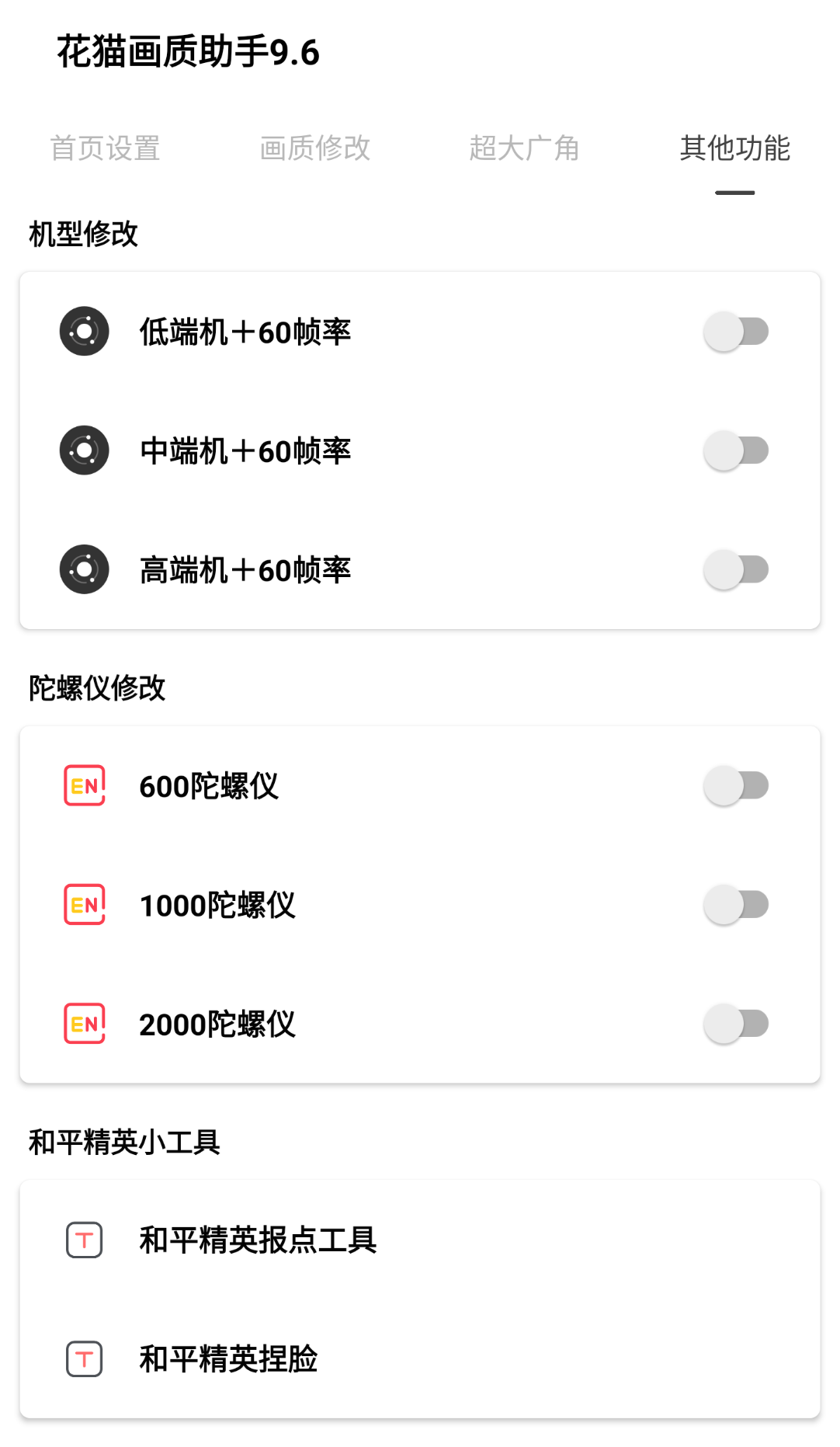This screenshot has width=840, height=1447.
Task: Open the 画质修改 tab
Action: [315, 149]
